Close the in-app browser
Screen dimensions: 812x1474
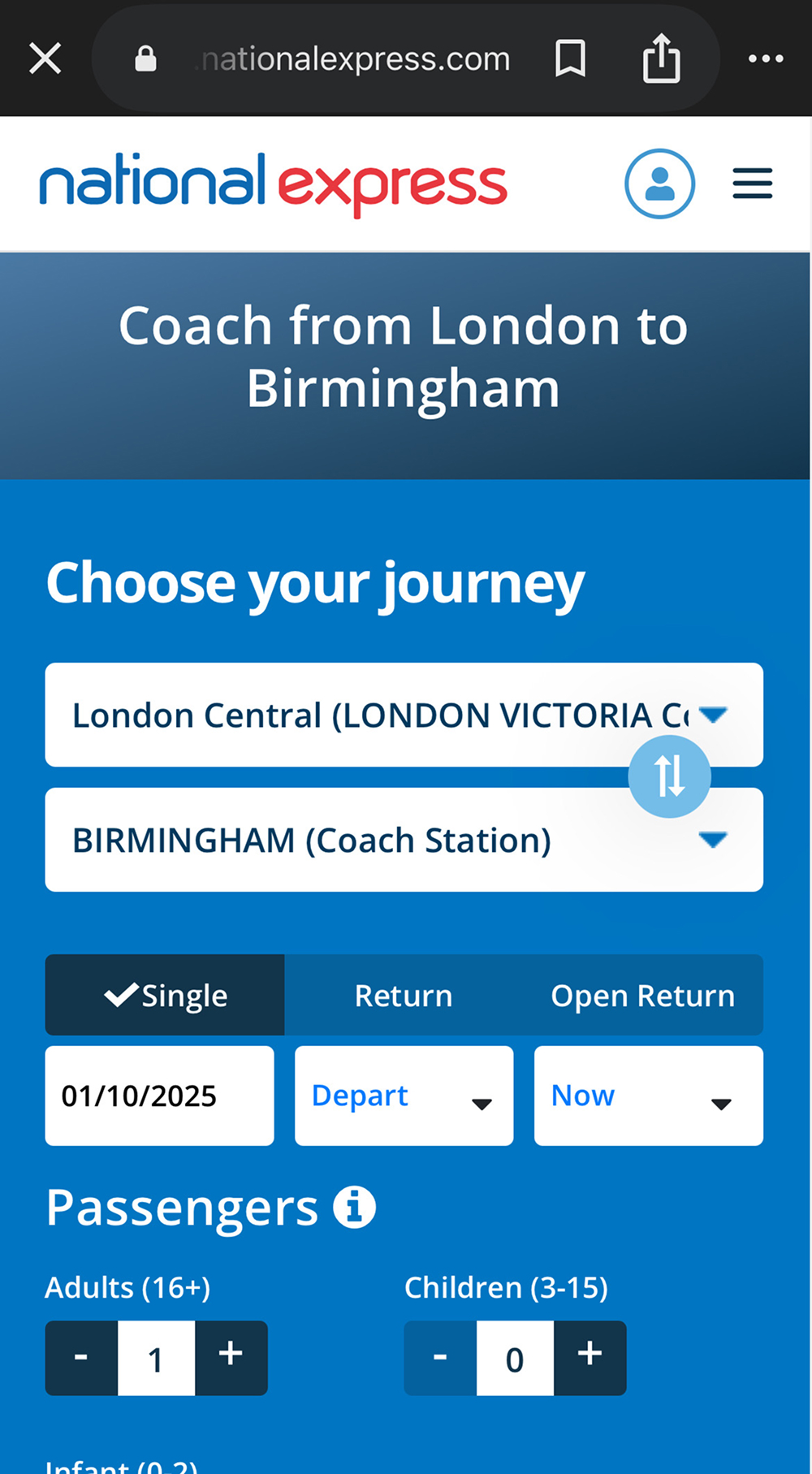45,58
